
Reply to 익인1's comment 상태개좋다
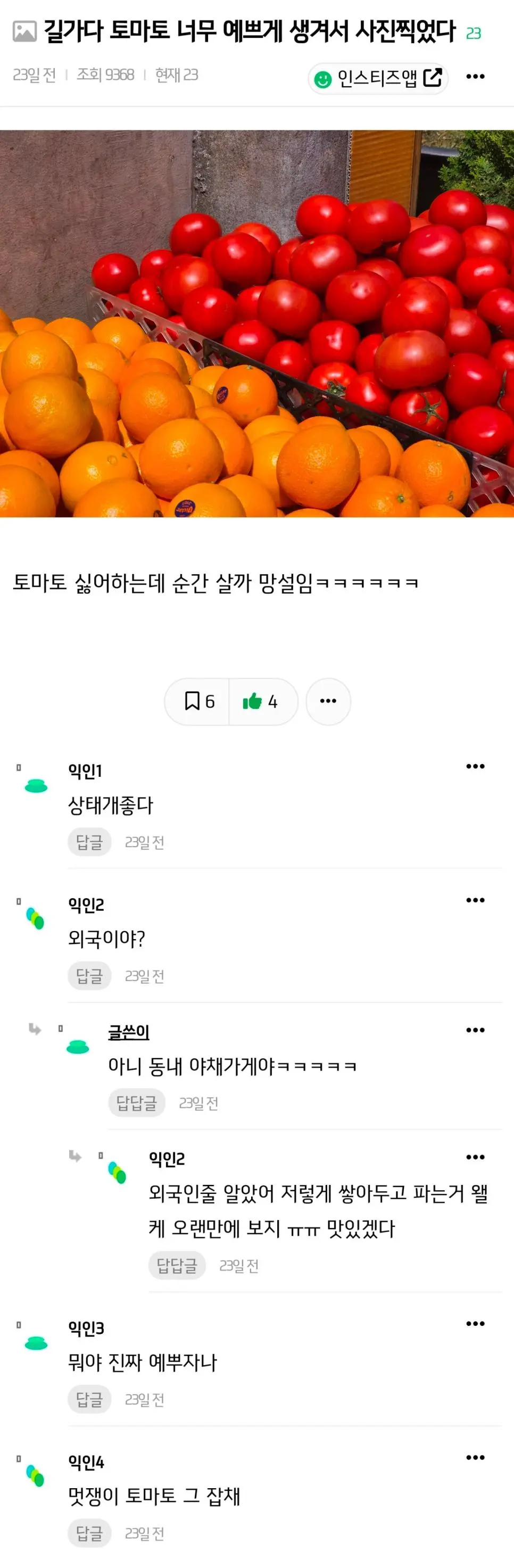tap(89, 842)
